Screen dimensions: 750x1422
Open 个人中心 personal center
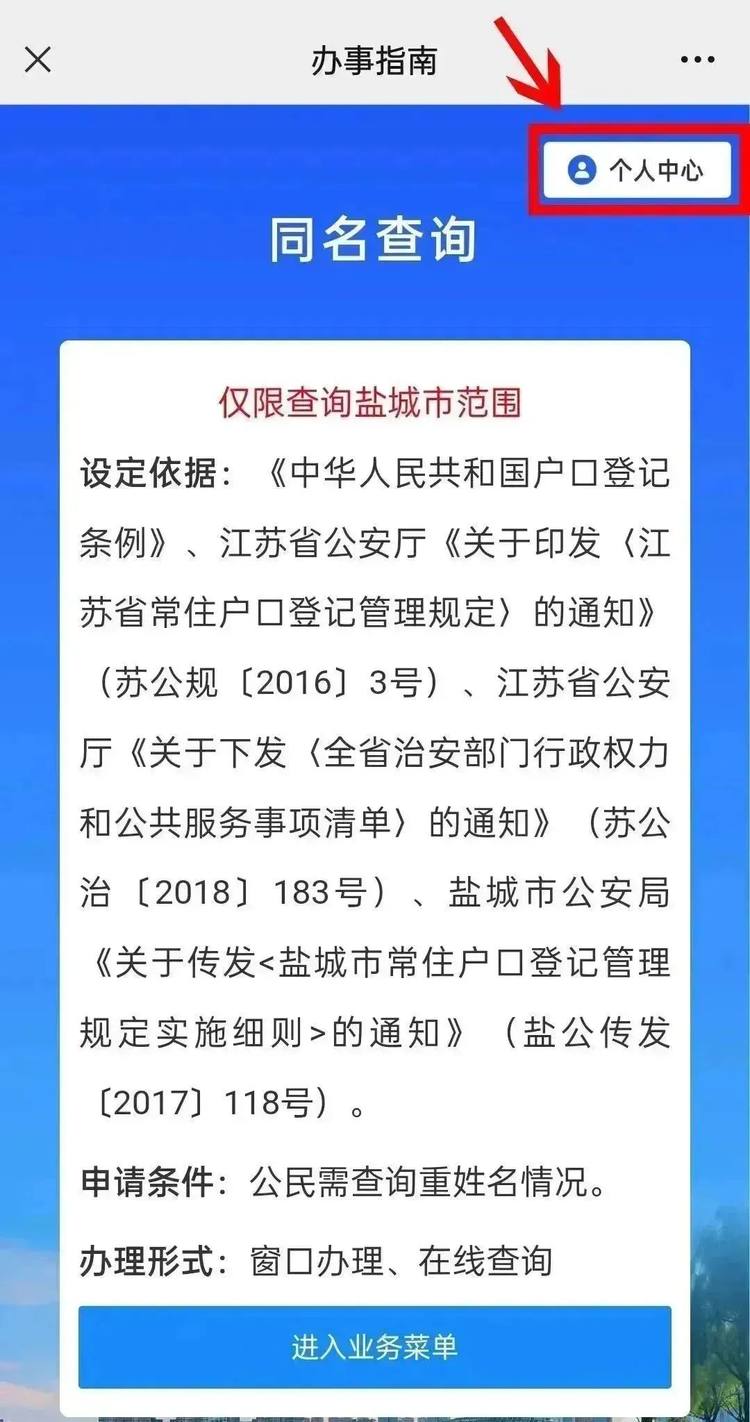pyautogui.click(x=637, y=170)
